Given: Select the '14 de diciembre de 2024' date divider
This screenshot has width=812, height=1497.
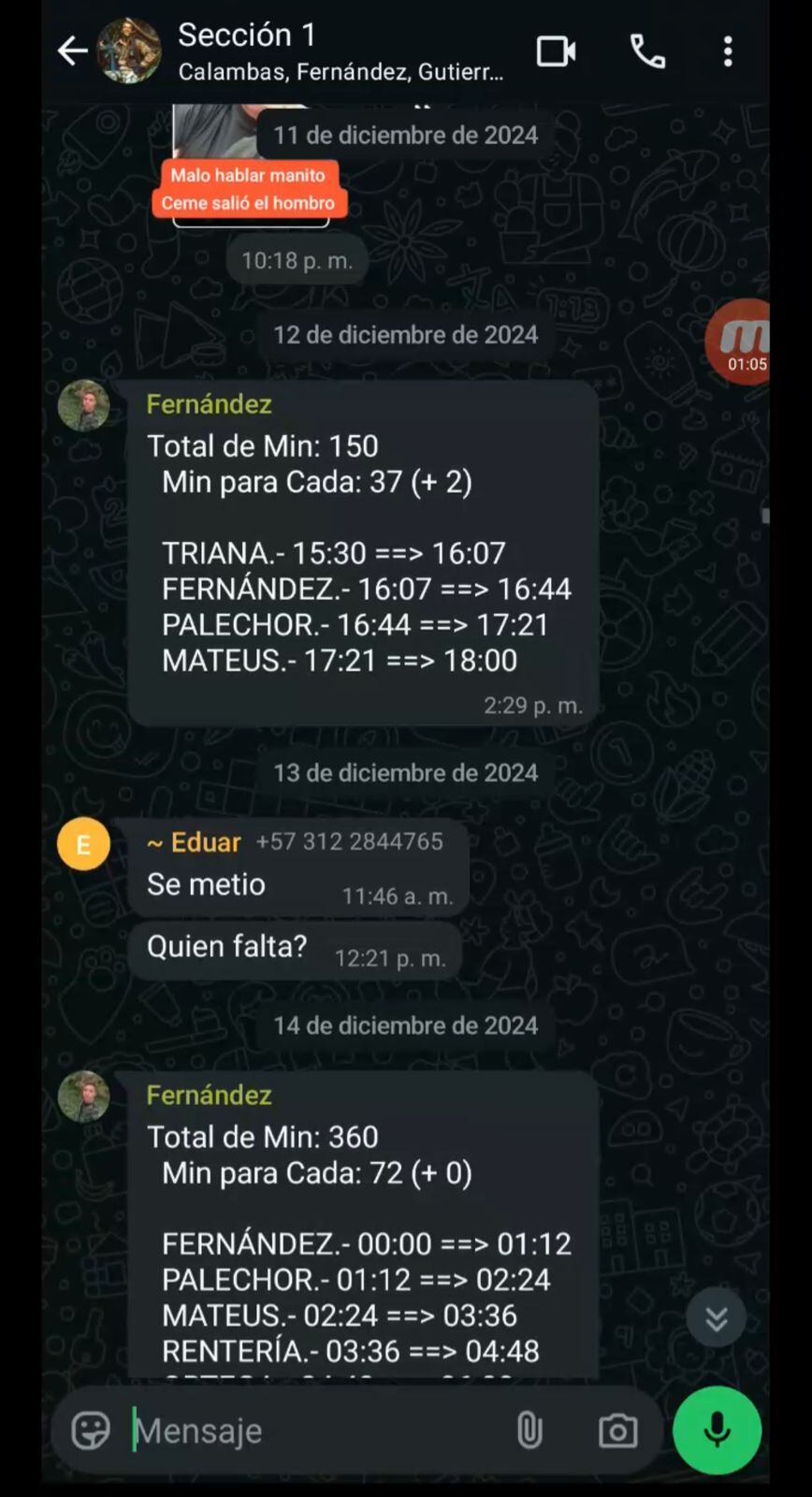Looking at the screenshot, I should [405, 1025].
